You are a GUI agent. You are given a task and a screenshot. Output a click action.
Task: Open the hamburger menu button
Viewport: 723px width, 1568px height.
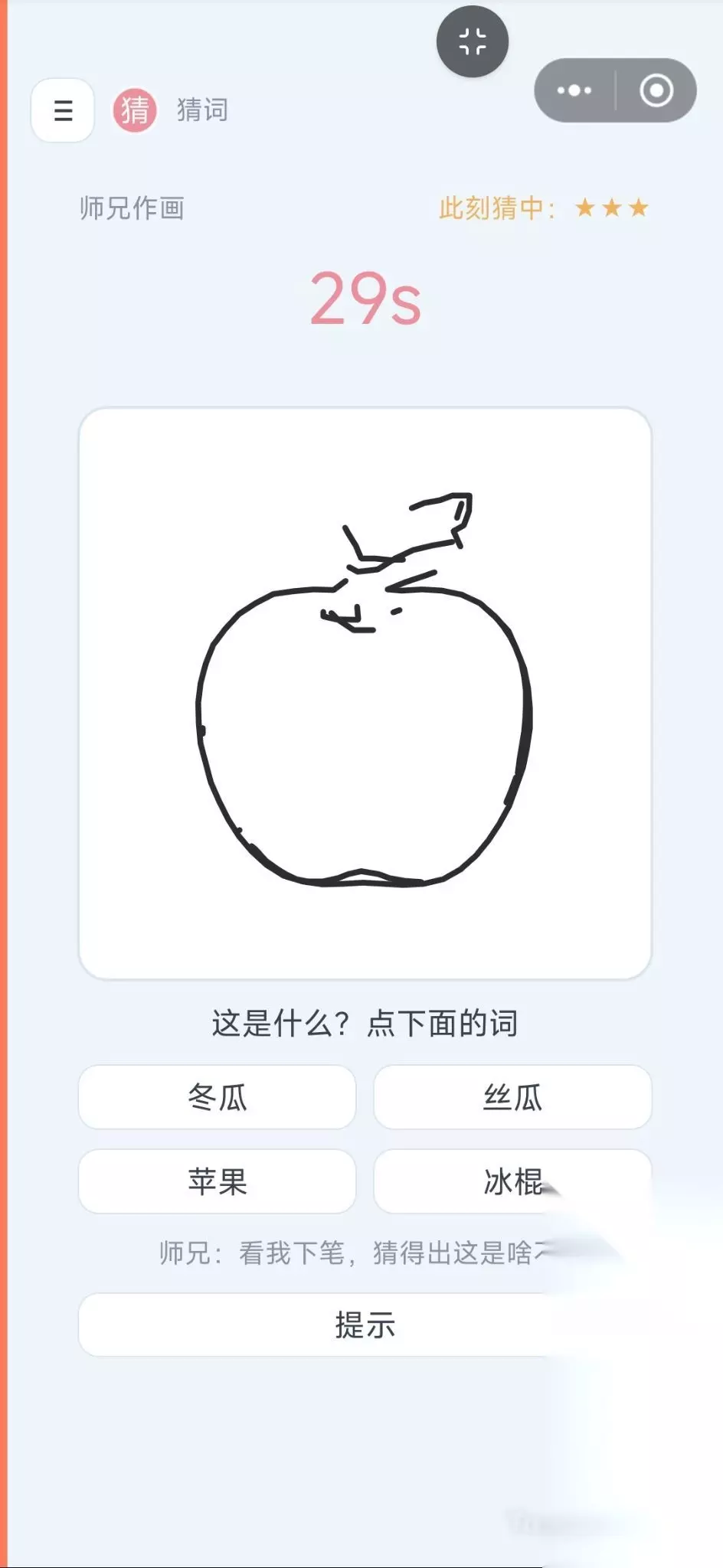[x=63, y=110]
